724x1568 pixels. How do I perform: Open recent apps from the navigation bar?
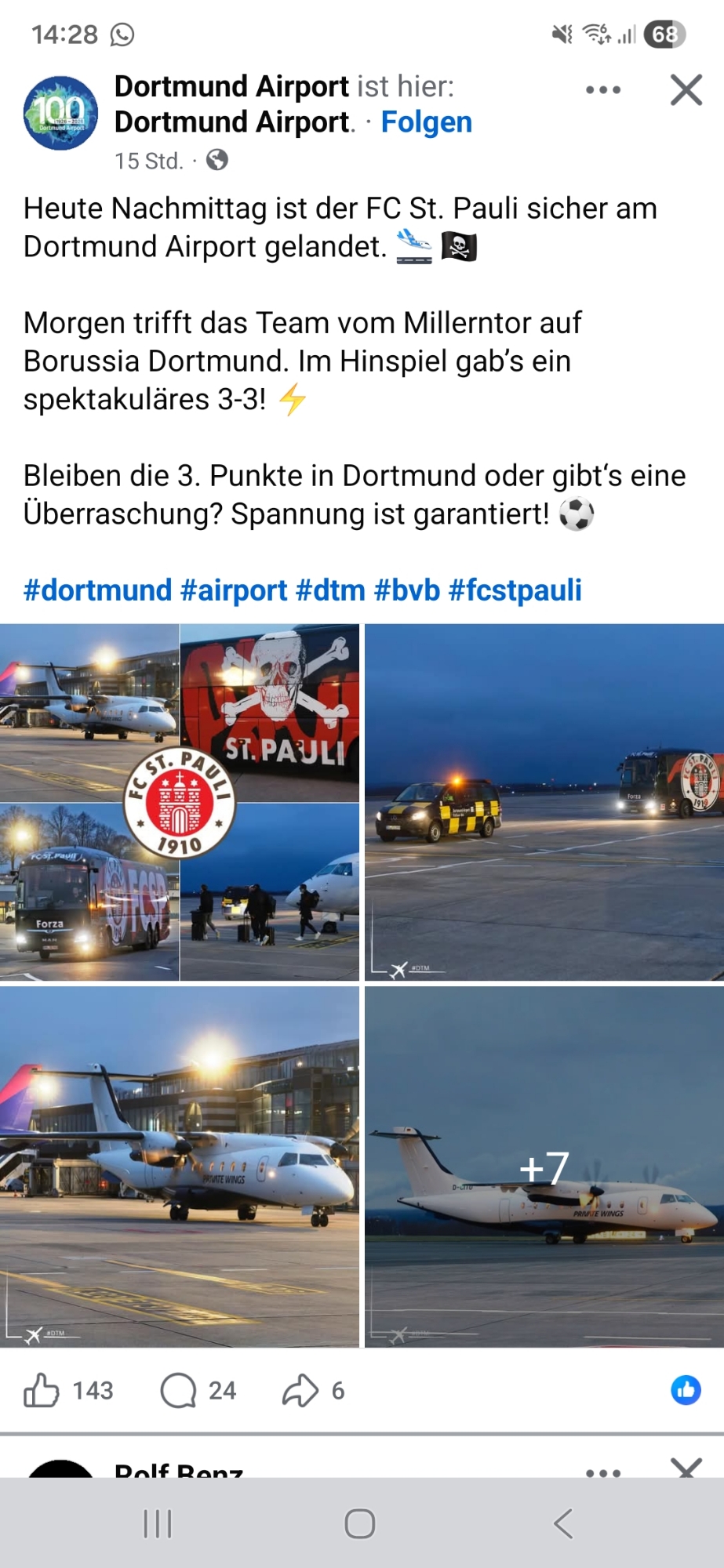click(x=158, y=1524)
